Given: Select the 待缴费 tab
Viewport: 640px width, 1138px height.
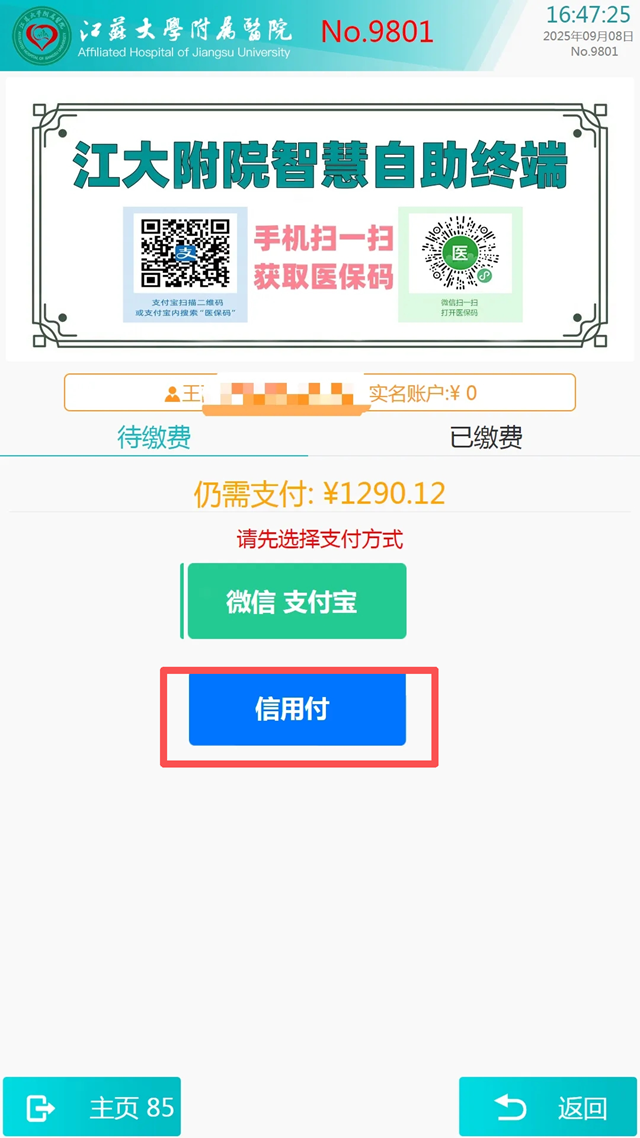Looking at the screenshot, I should [x=154, y=437].
